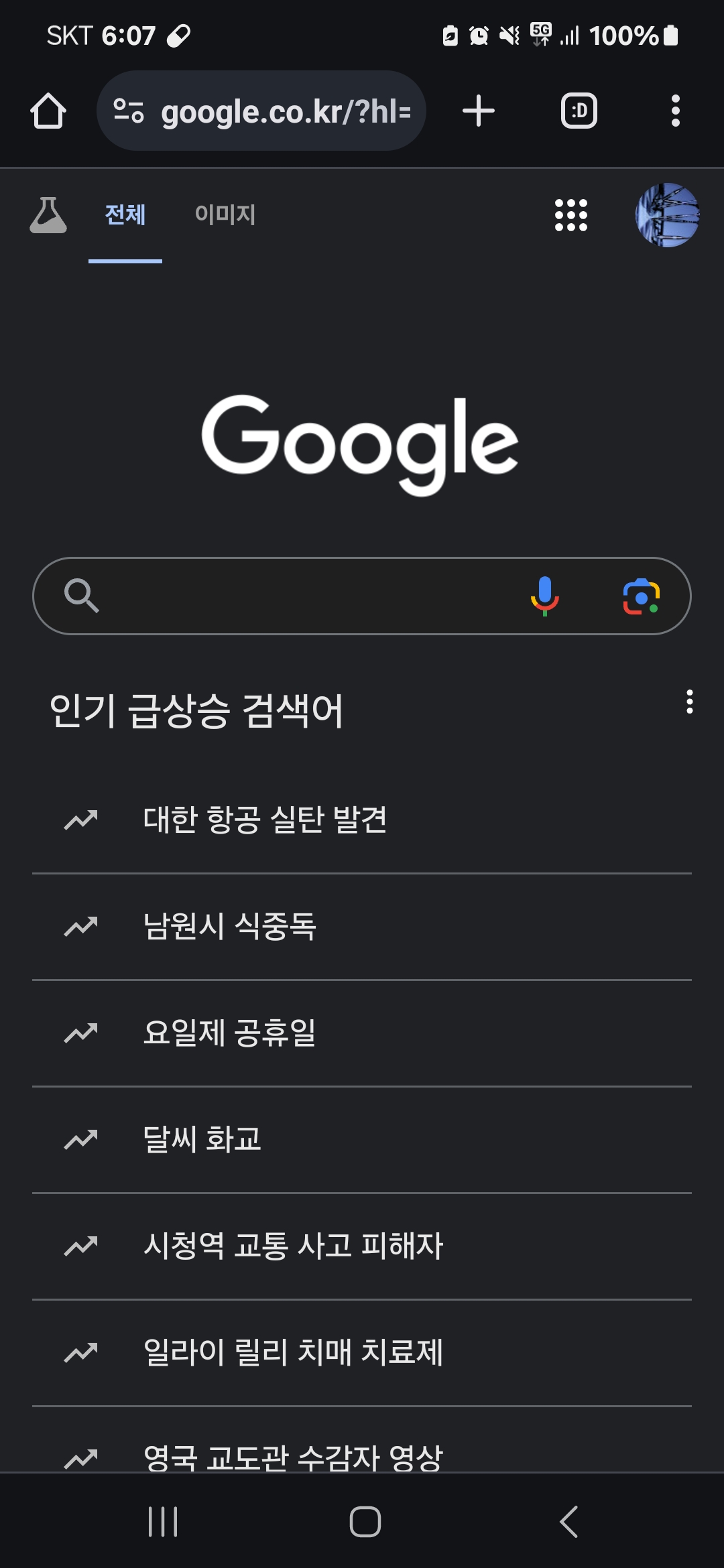Open the Google apps grid
The image size is (724, 1568).
(571, 215)
